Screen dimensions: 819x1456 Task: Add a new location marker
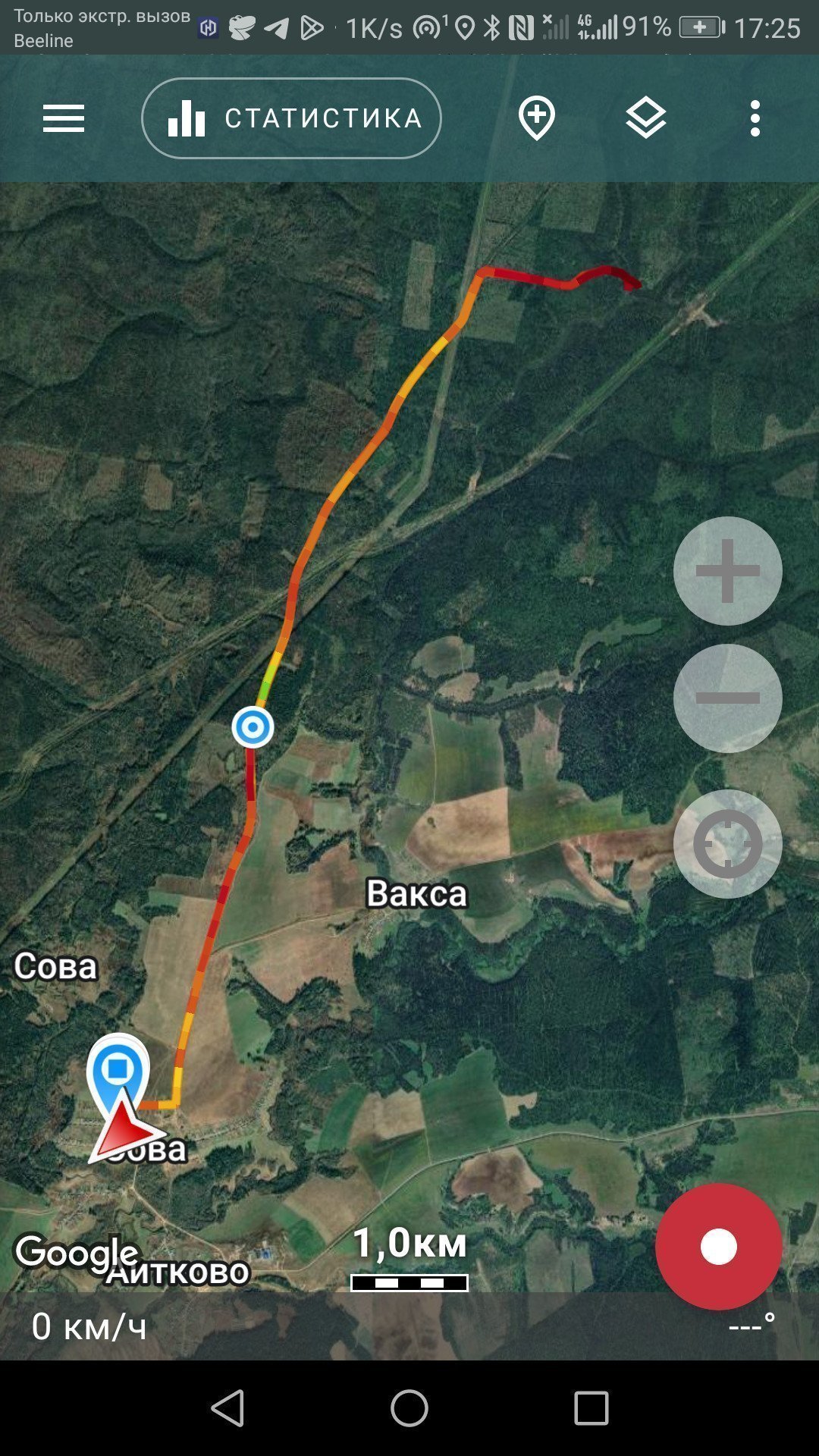(537, 118)
